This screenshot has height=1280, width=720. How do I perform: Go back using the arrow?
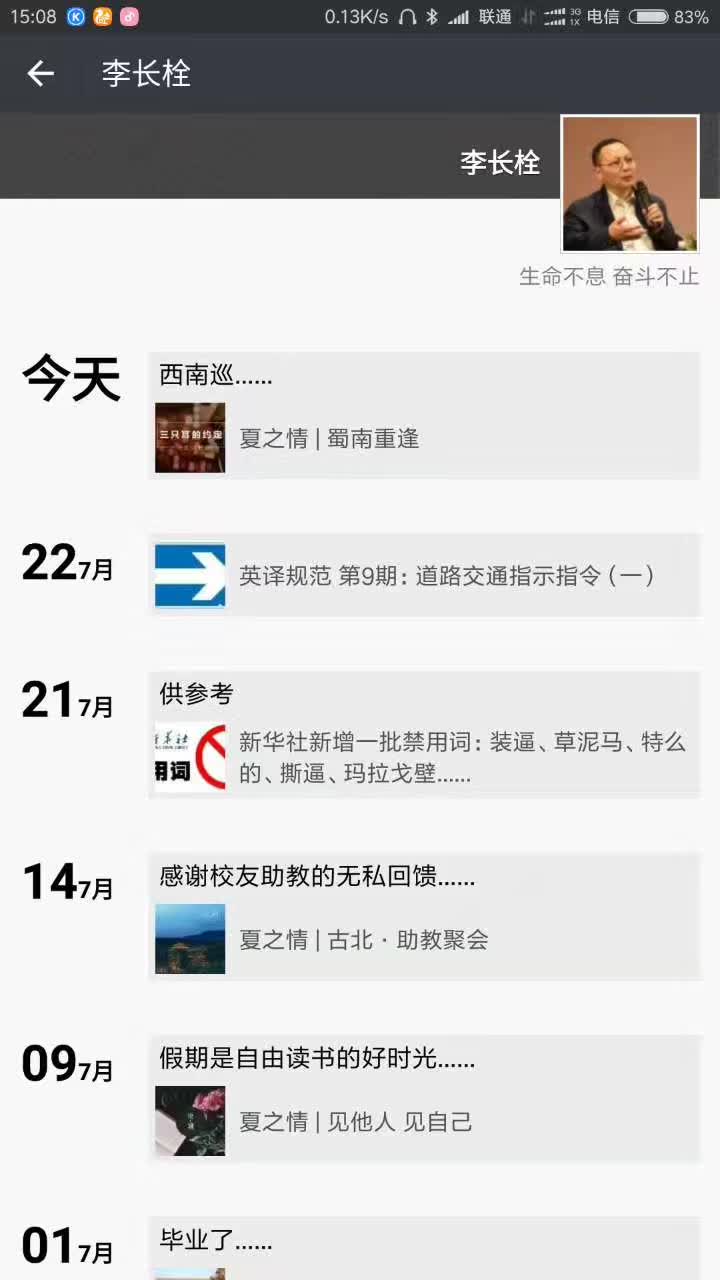tap(41, 73)
